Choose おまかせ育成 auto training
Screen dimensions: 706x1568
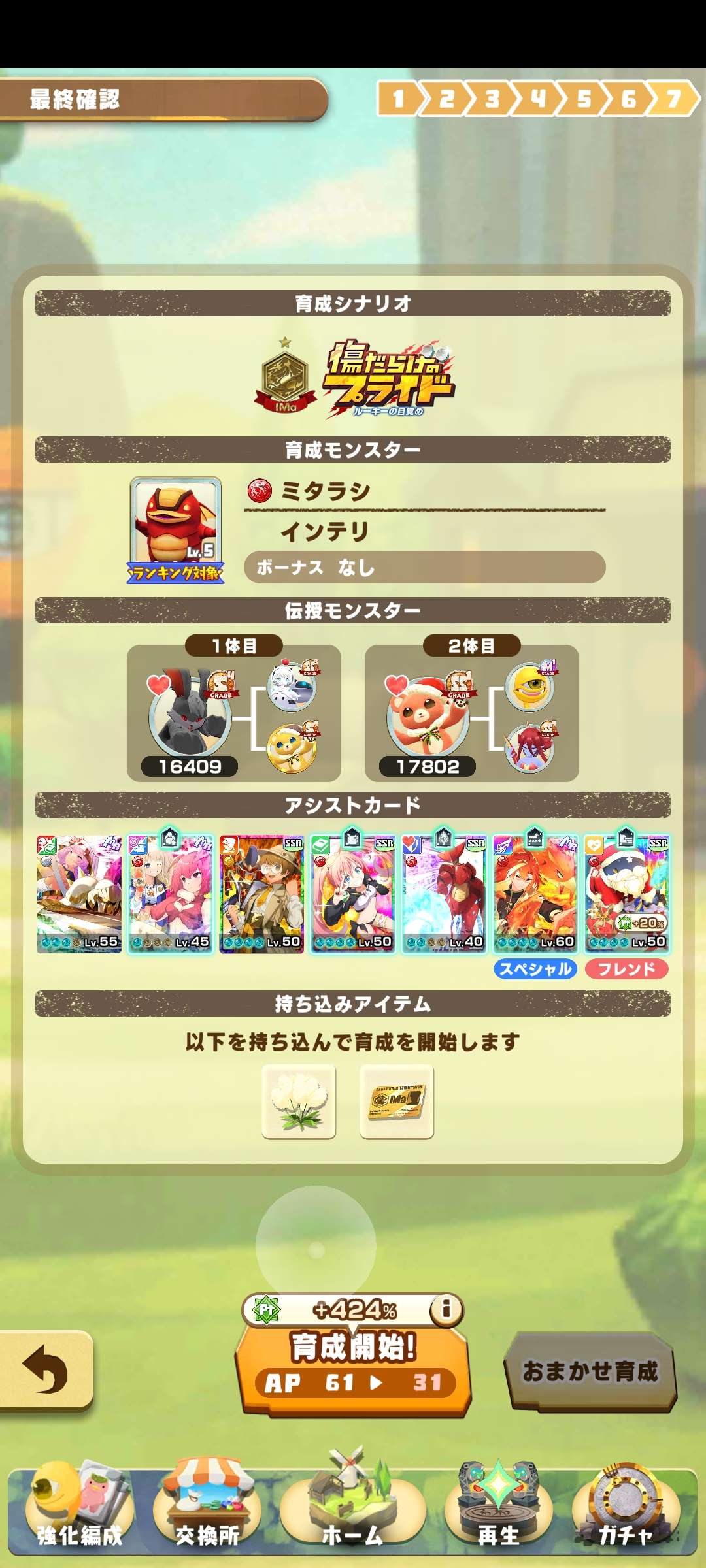(590, 1371)
